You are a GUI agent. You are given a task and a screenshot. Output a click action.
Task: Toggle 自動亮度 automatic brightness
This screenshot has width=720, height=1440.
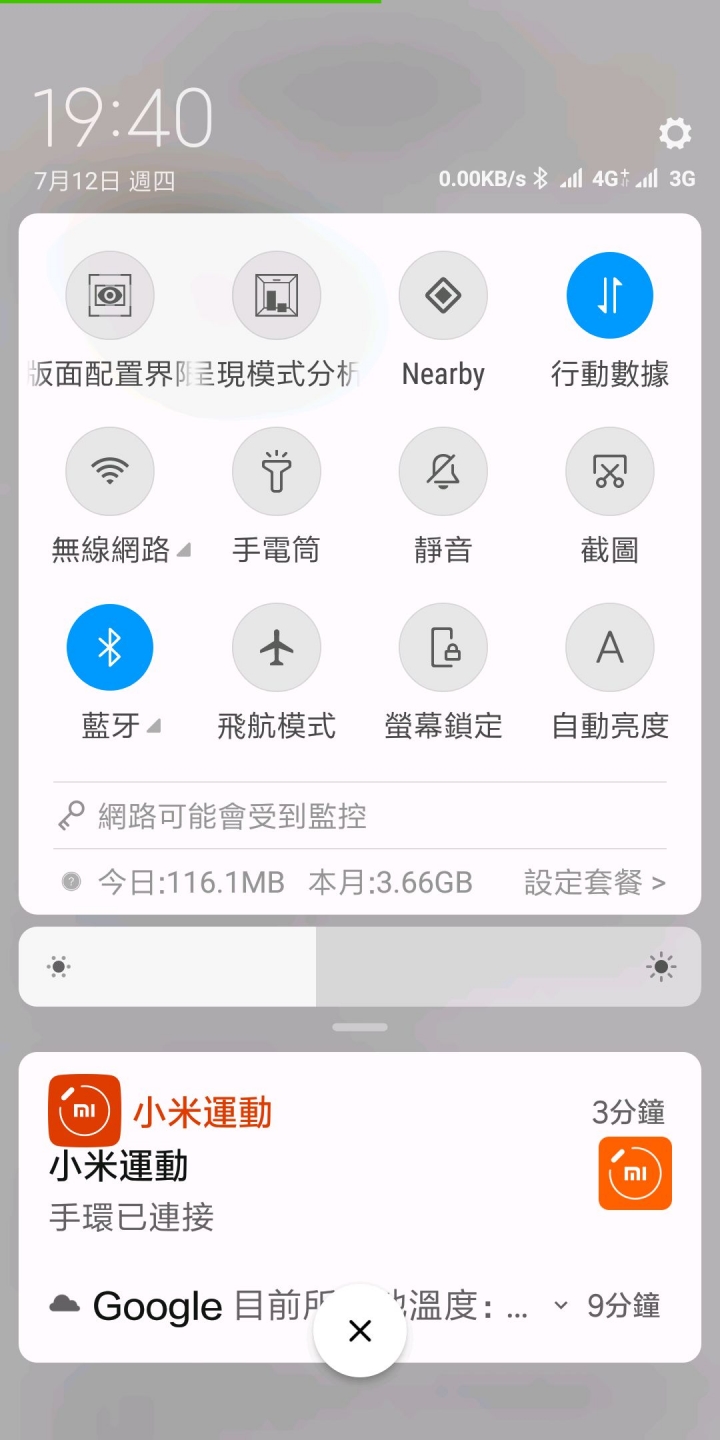pyautogui.click(x=610, y=647)
